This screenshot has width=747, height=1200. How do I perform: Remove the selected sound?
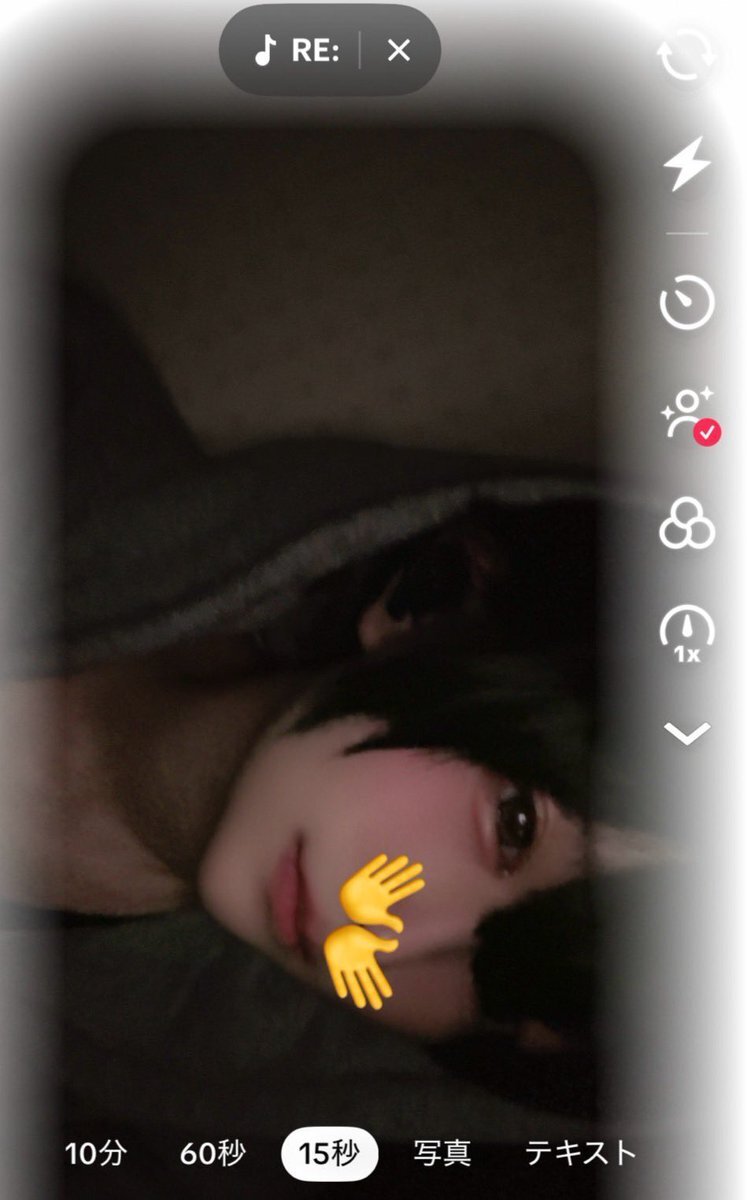click(398, 52)
